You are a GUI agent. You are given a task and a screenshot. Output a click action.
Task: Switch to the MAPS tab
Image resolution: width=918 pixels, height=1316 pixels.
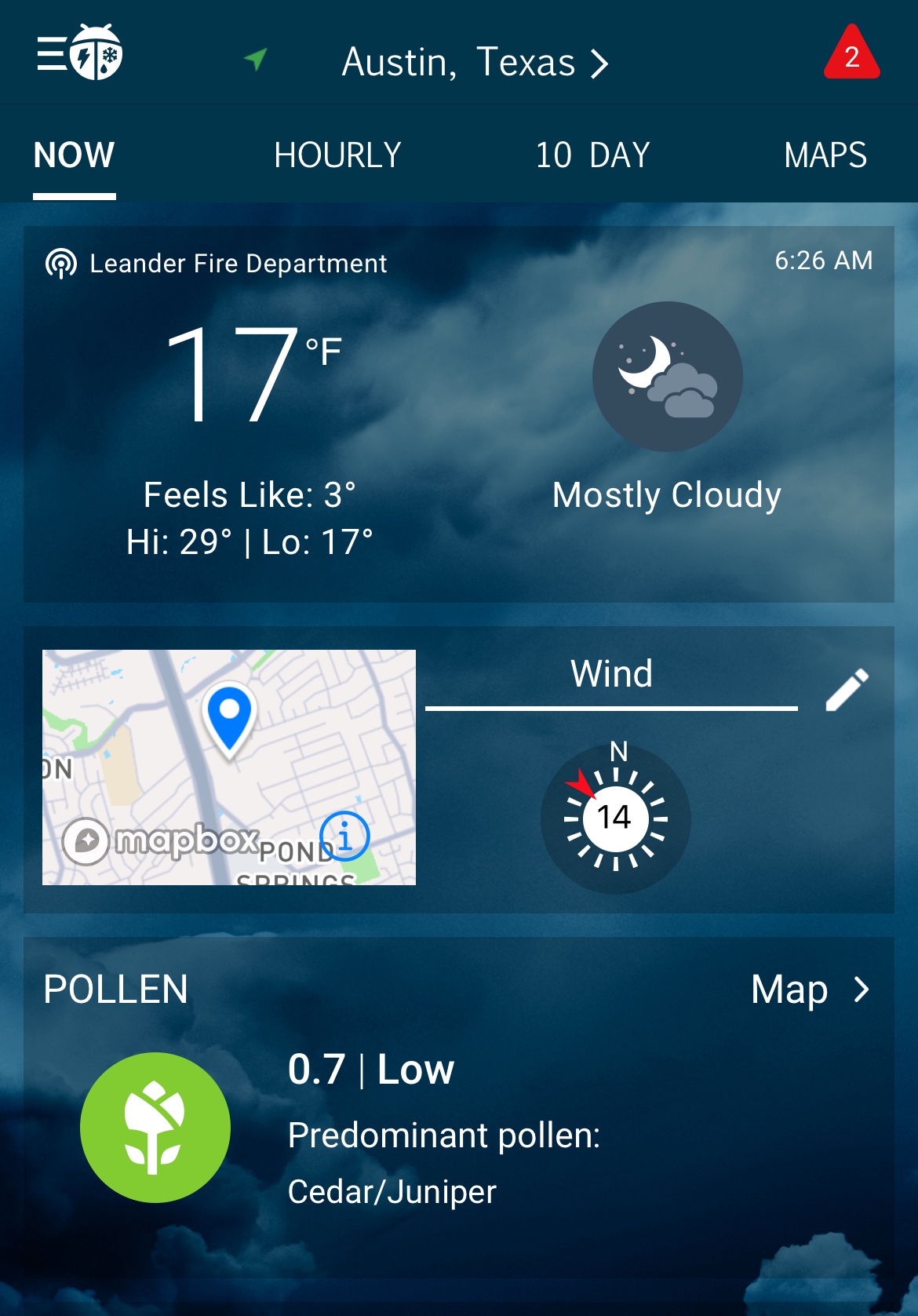[825, 155]
